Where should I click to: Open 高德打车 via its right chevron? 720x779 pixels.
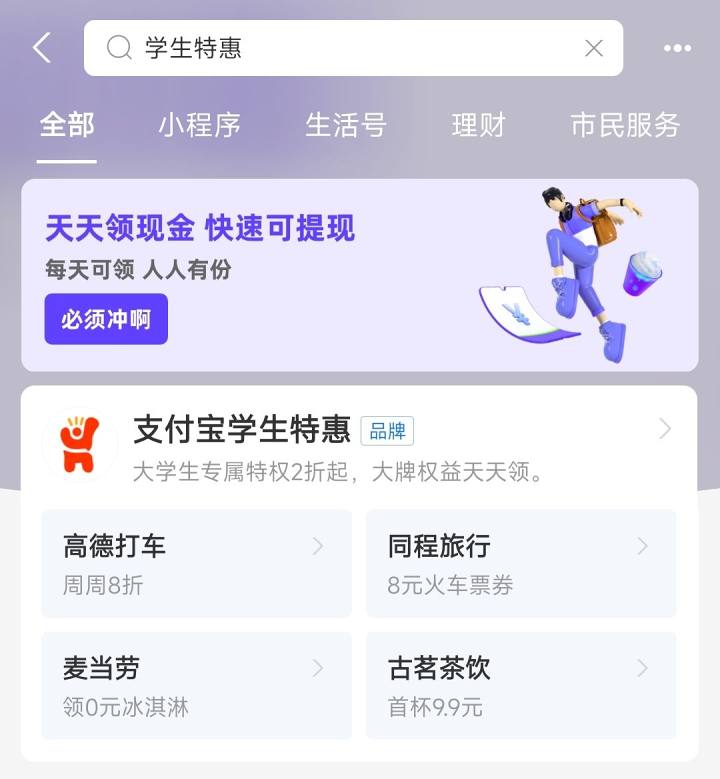(x=319, y=546)
